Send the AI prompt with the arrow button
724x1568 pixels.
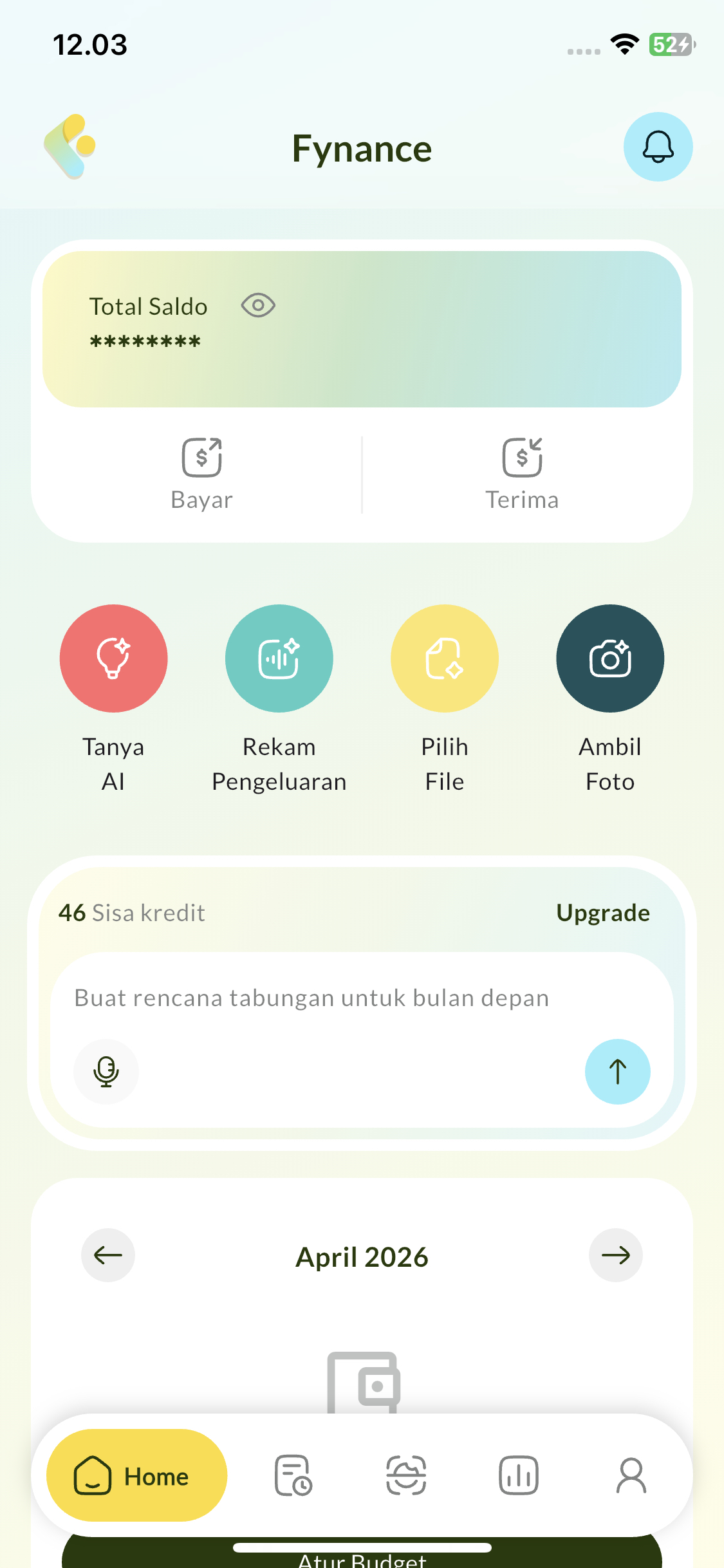click(x=617, y=1071)
